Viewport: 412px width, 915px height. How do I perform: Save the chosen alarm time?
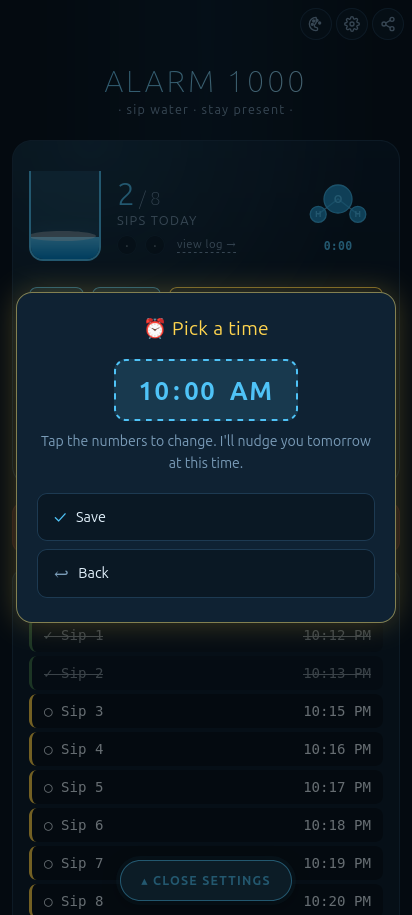tap(206, 517)
